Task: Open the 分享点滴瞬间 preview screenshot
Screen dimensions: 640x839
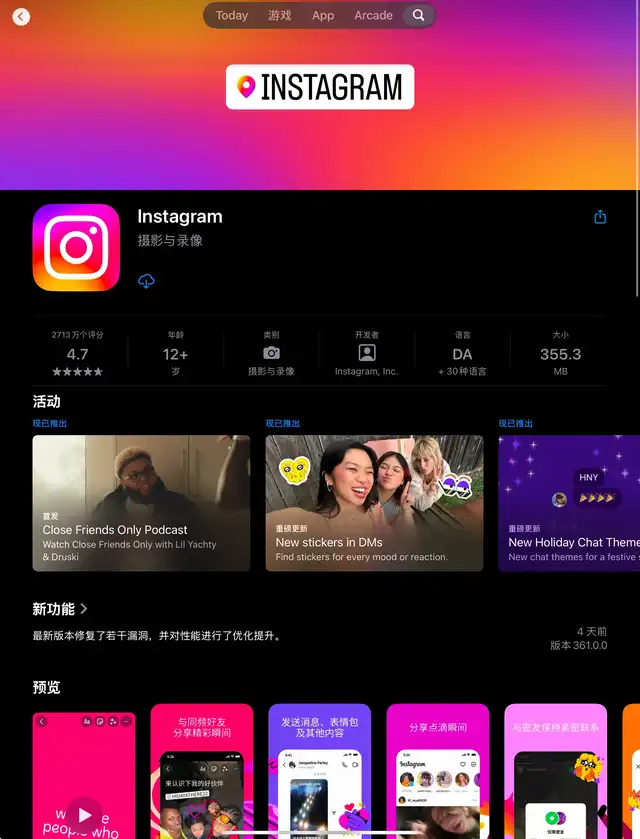Action: pos(438,772)
